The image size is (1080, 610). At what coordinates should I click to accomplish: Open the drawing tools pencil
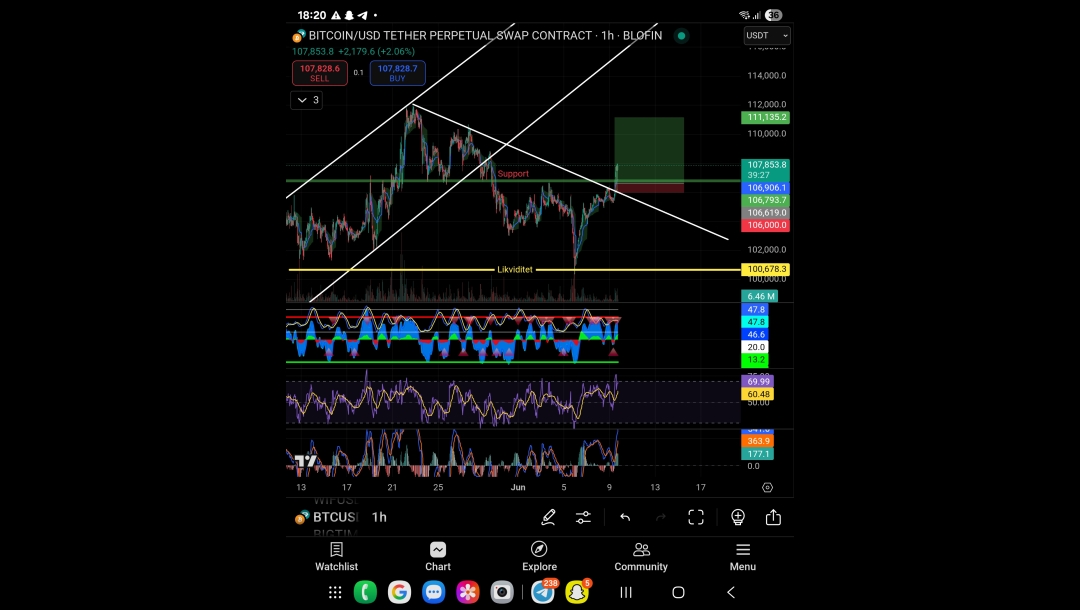coord(548,517)
